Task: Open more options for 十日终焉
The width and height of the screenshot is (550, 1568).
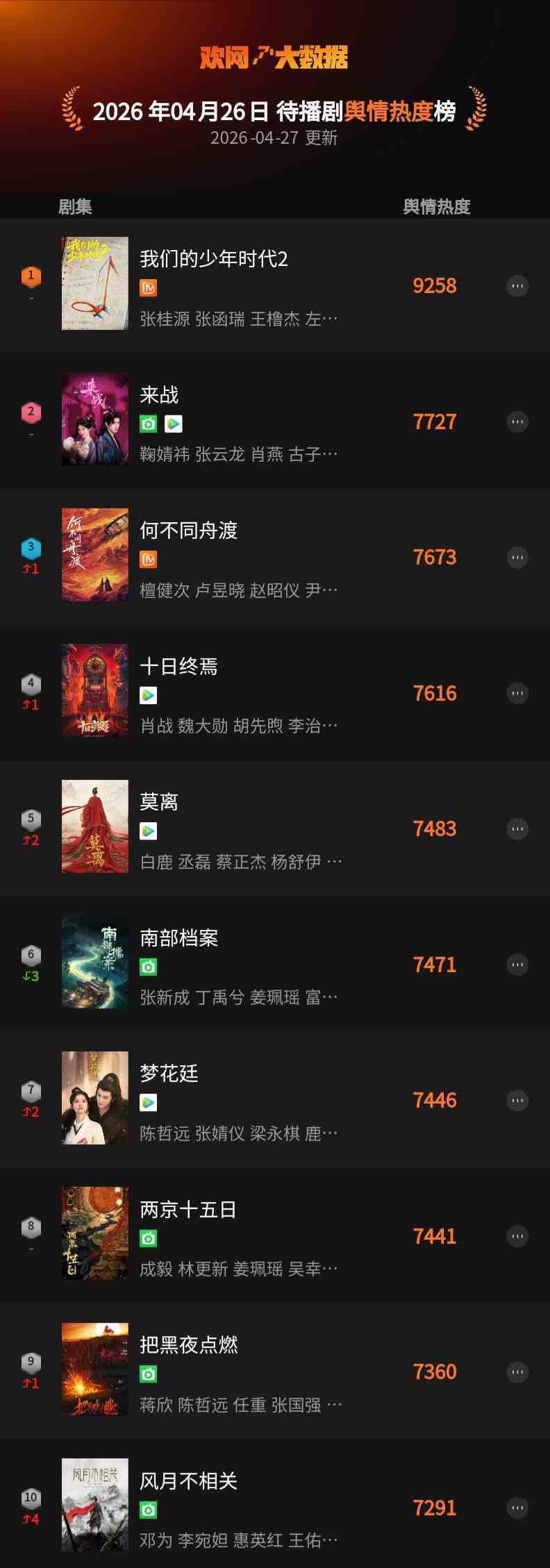Action: pyautogui.click(x=517, y=693)
